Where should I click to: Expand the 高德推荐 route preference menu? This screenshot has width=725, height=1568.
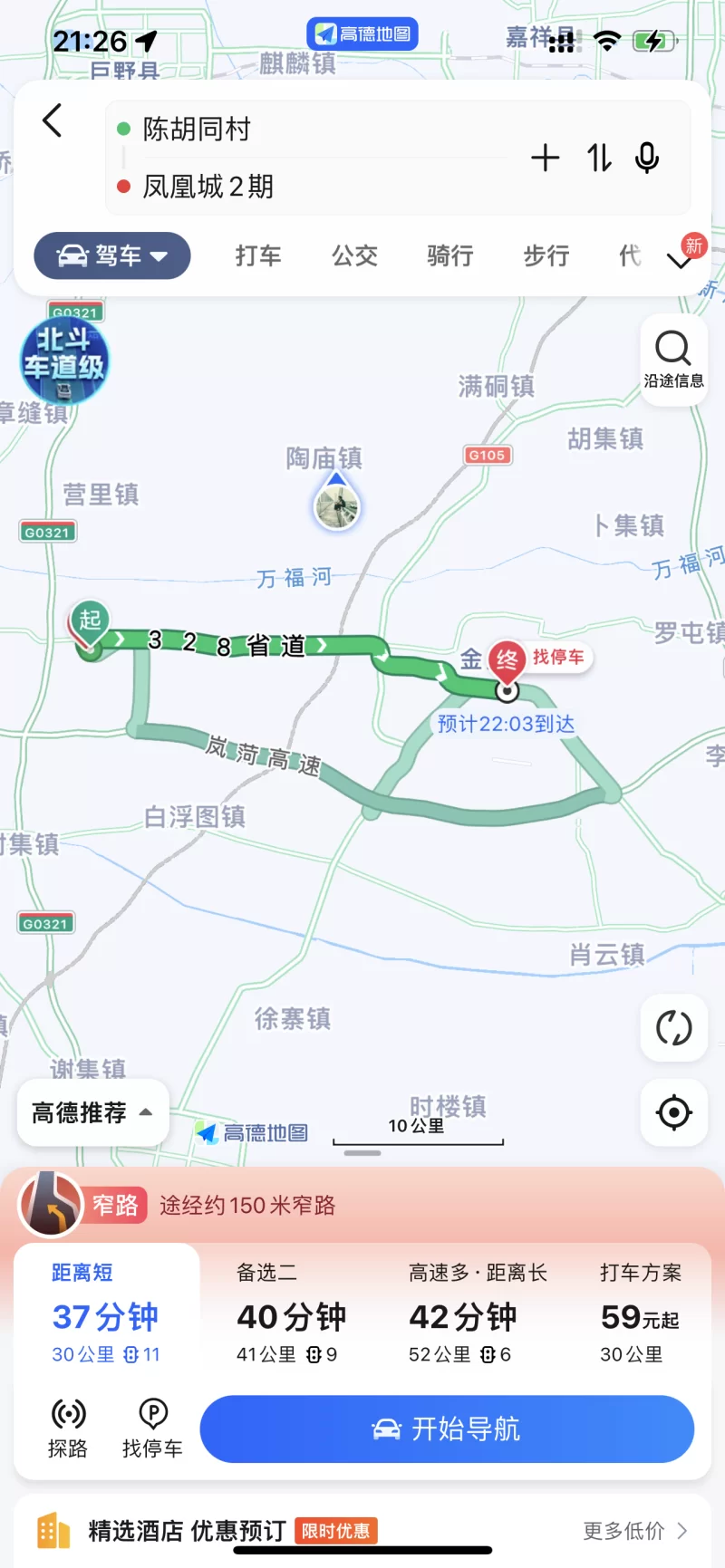click(x=92, y=1112)
